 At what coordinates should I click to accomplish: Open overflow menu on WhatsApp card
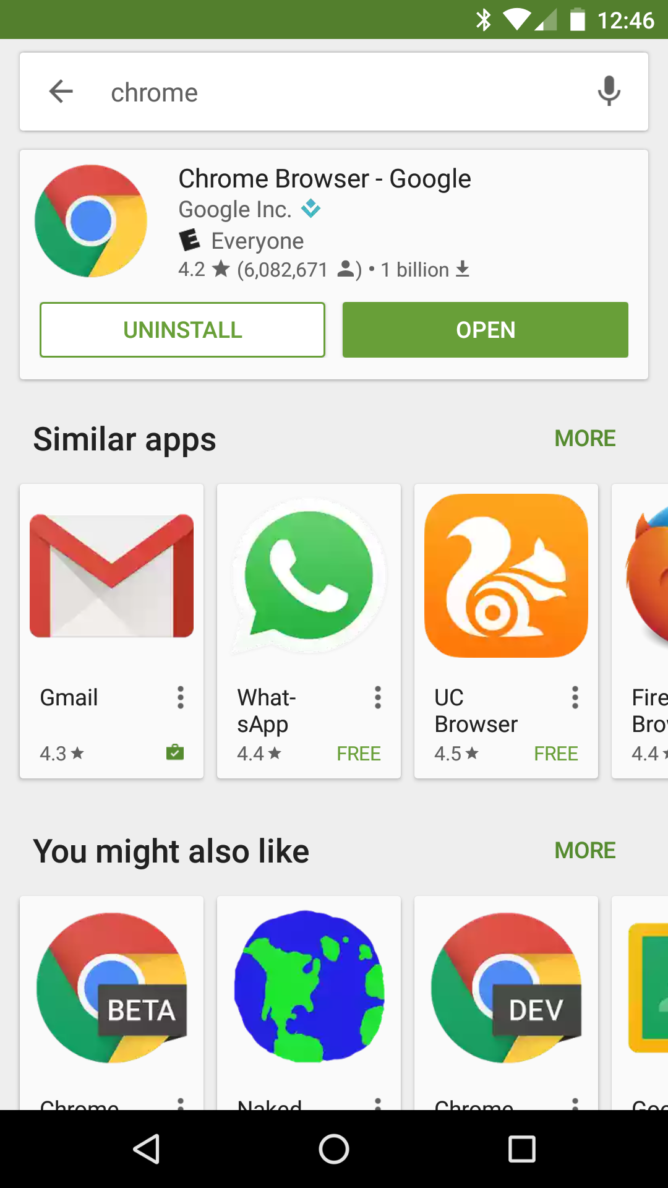click(x=377, y=697)
